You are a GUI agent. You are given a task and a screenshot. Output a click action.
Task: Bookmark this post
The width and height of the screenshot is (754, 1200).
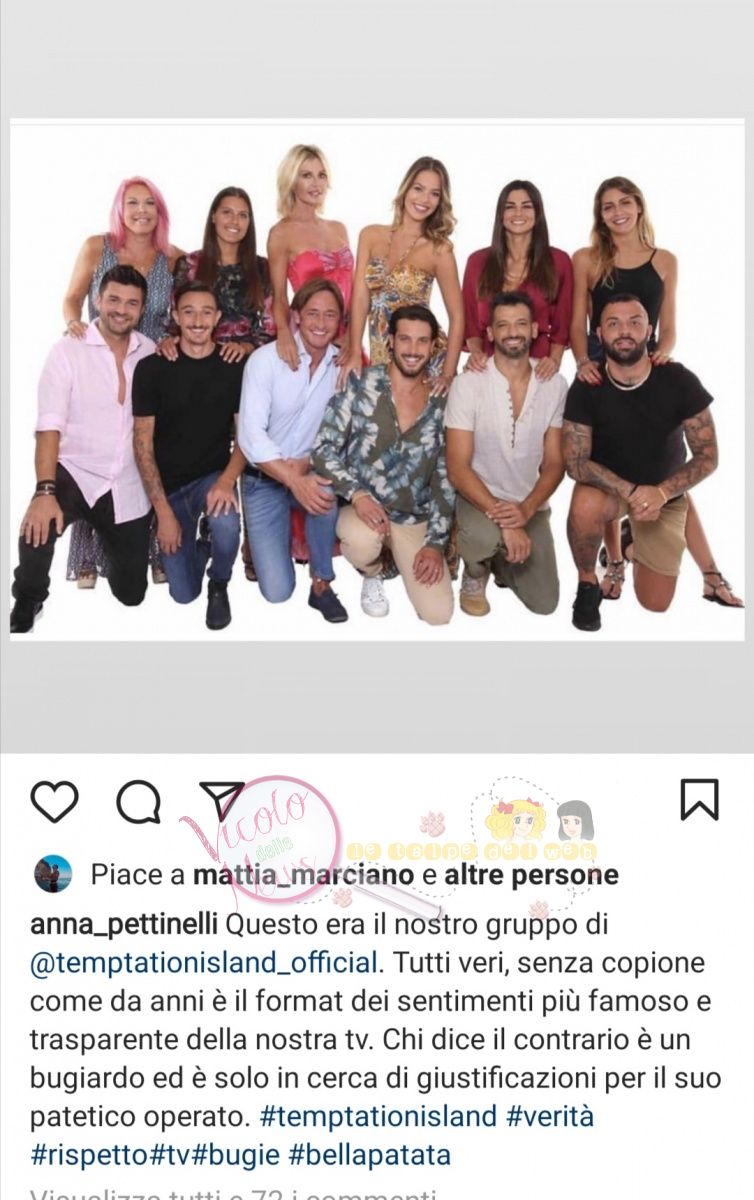click(699, 800)
